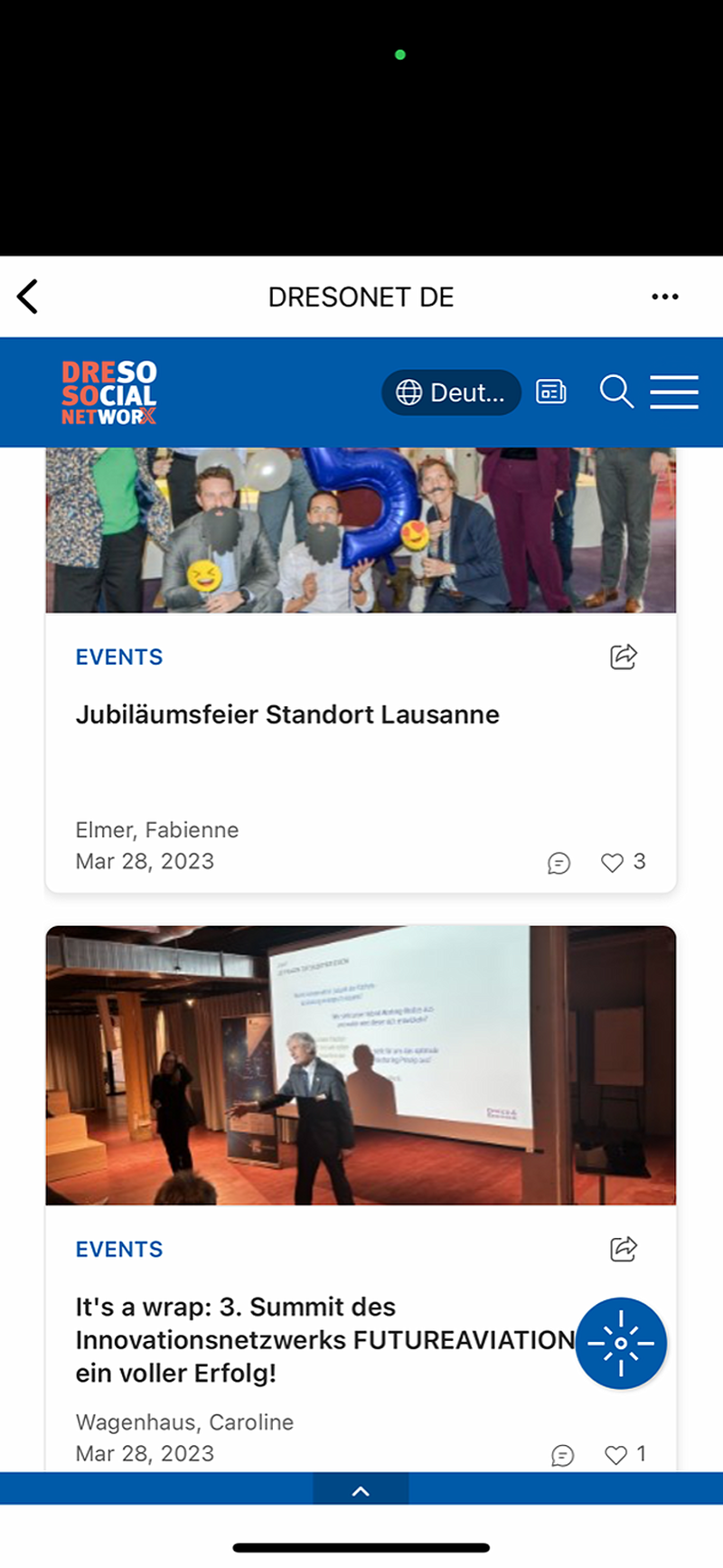Like the FUTUREAVIATION summit post
Screen dimensions: 723x1568
click(x=616, y=1455)
